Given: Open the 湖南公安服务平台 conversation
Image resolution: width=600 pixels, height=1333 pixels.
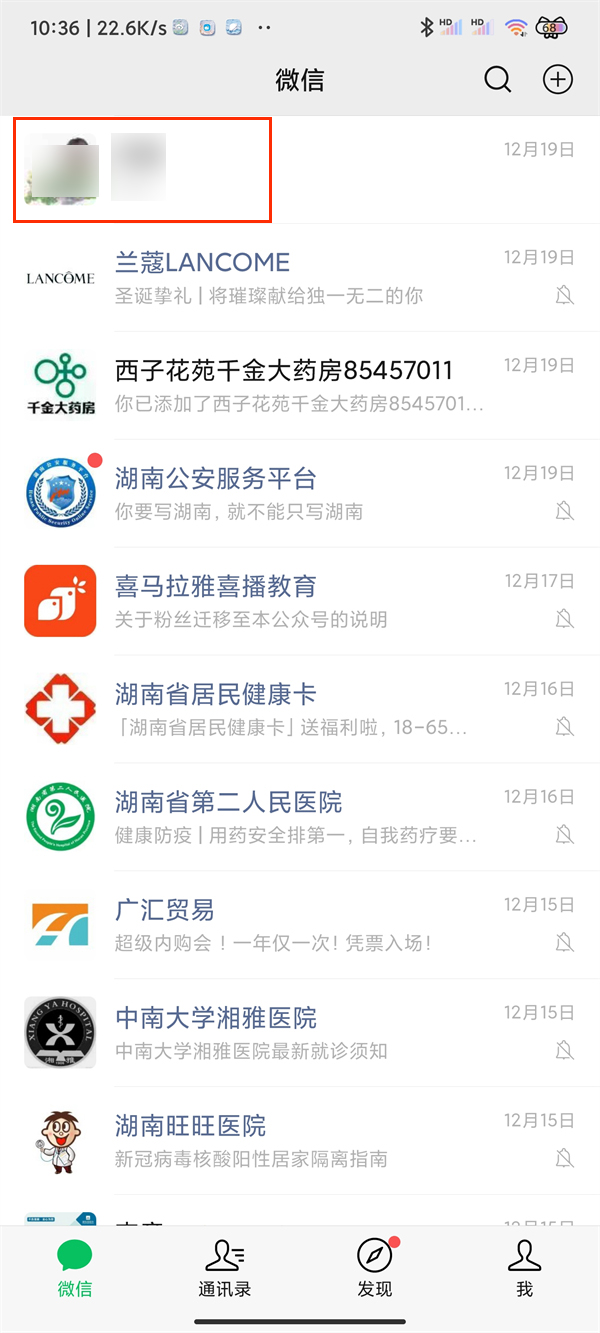Looking at the screenshot, I should 300,494.
